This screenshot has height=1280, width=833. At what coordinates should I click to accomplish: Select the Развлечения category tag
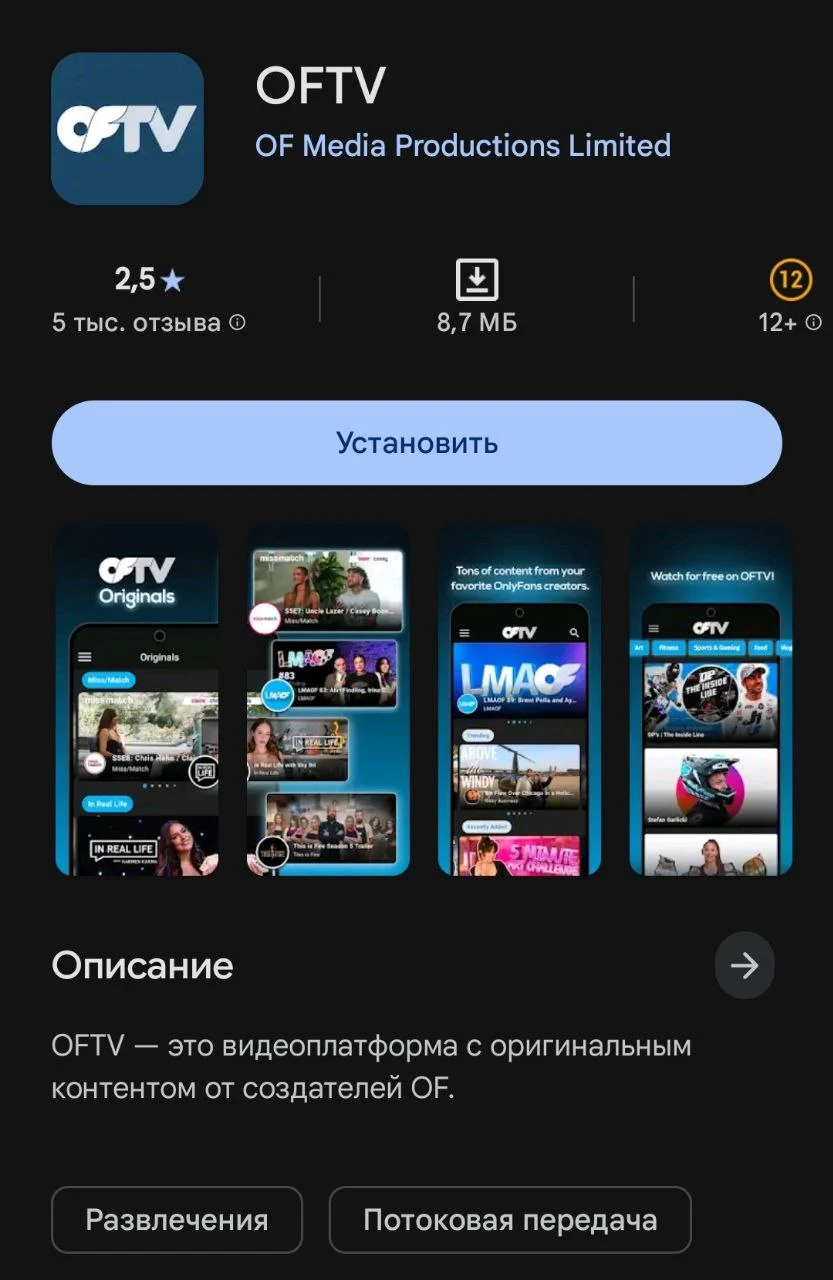(x=177, y=1219)
